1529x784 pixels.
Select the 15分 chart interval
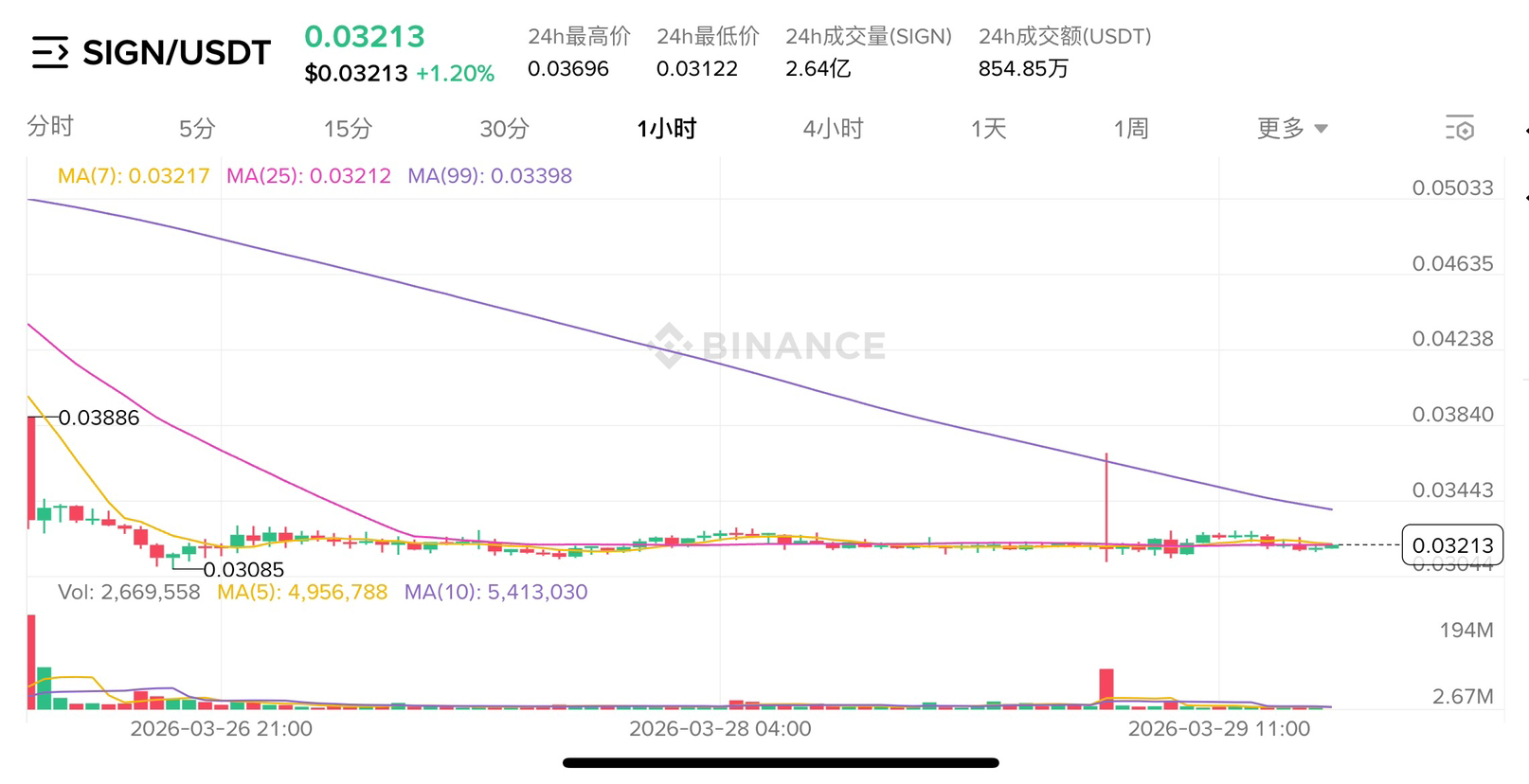click(348, 129)
